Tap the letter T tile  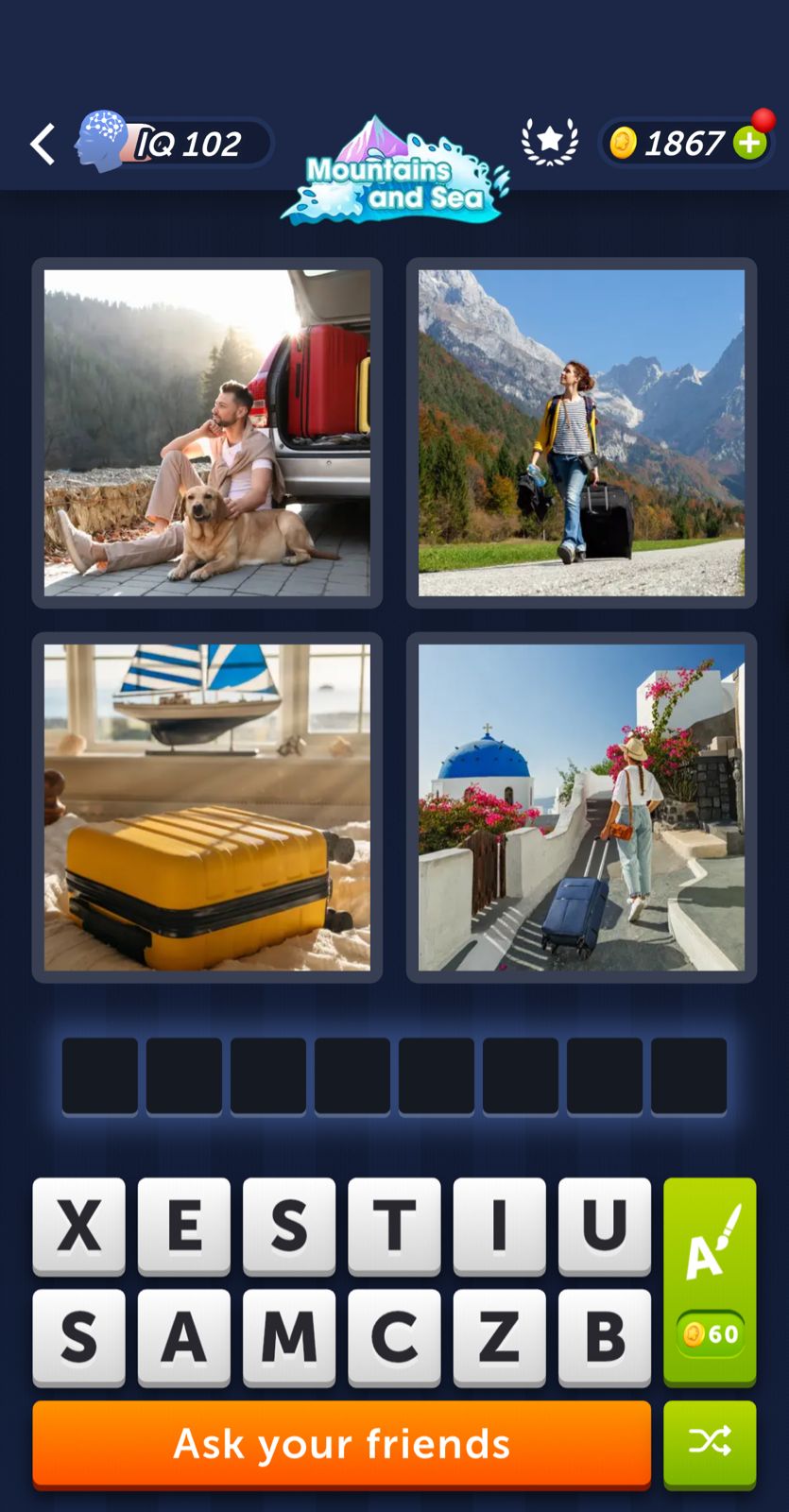coord(394,1226)
